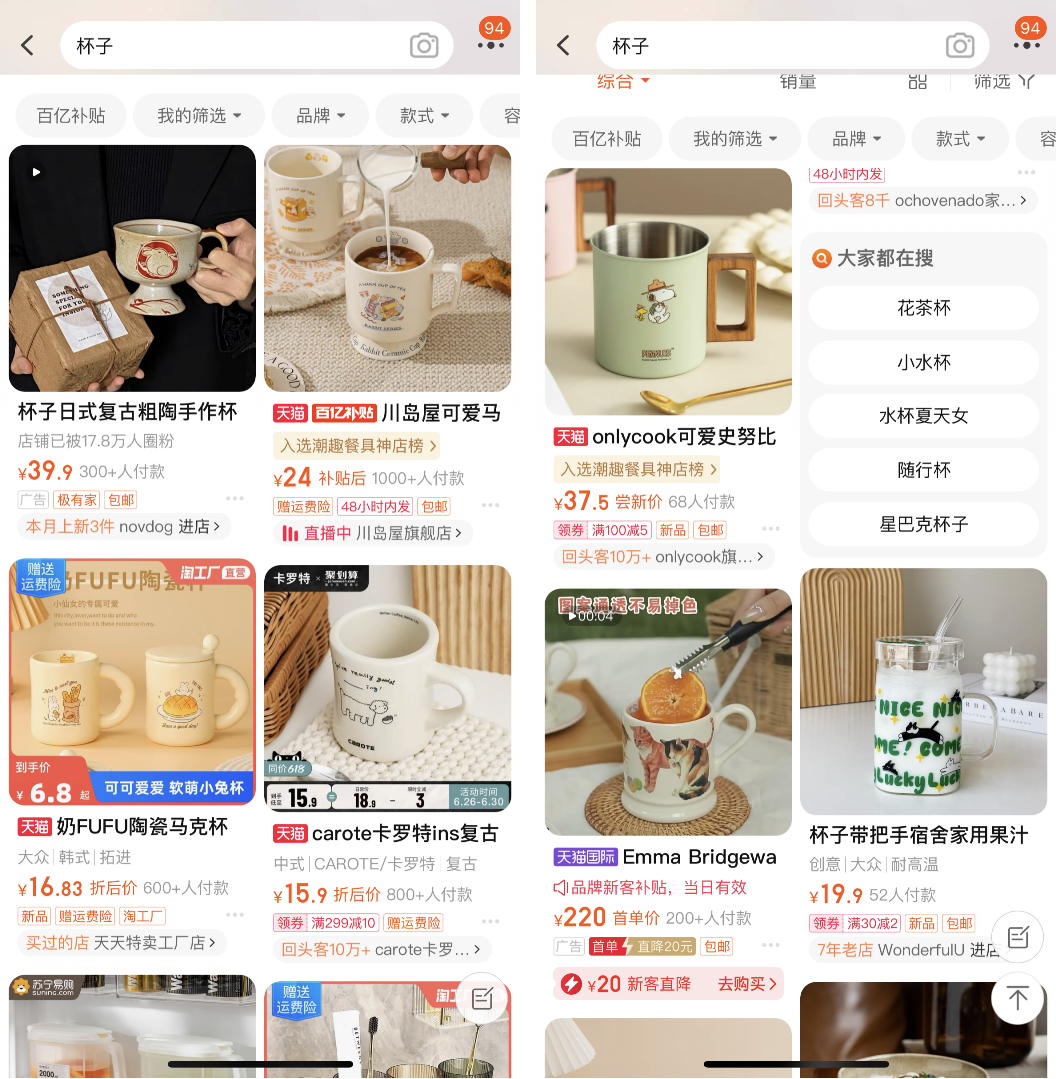
Task: Tap 去购买 on the ¥20 新客直降 banner
Action: (x=746, y=984)
